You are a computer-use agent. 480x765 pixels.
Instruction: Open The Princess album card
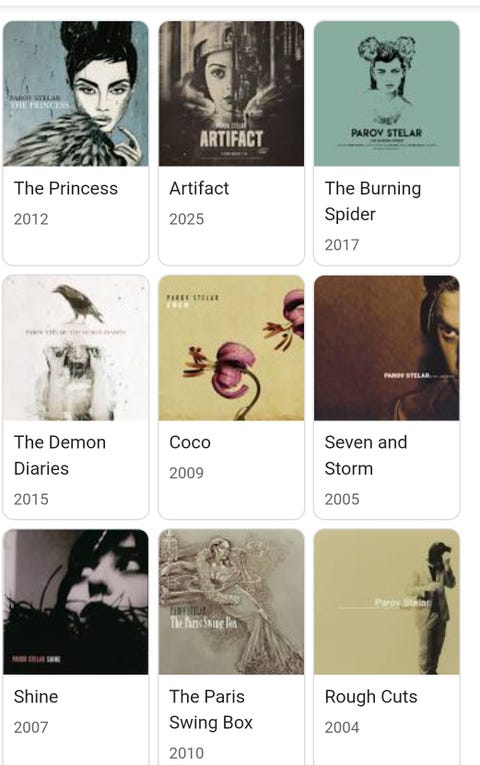coord(76,143)
